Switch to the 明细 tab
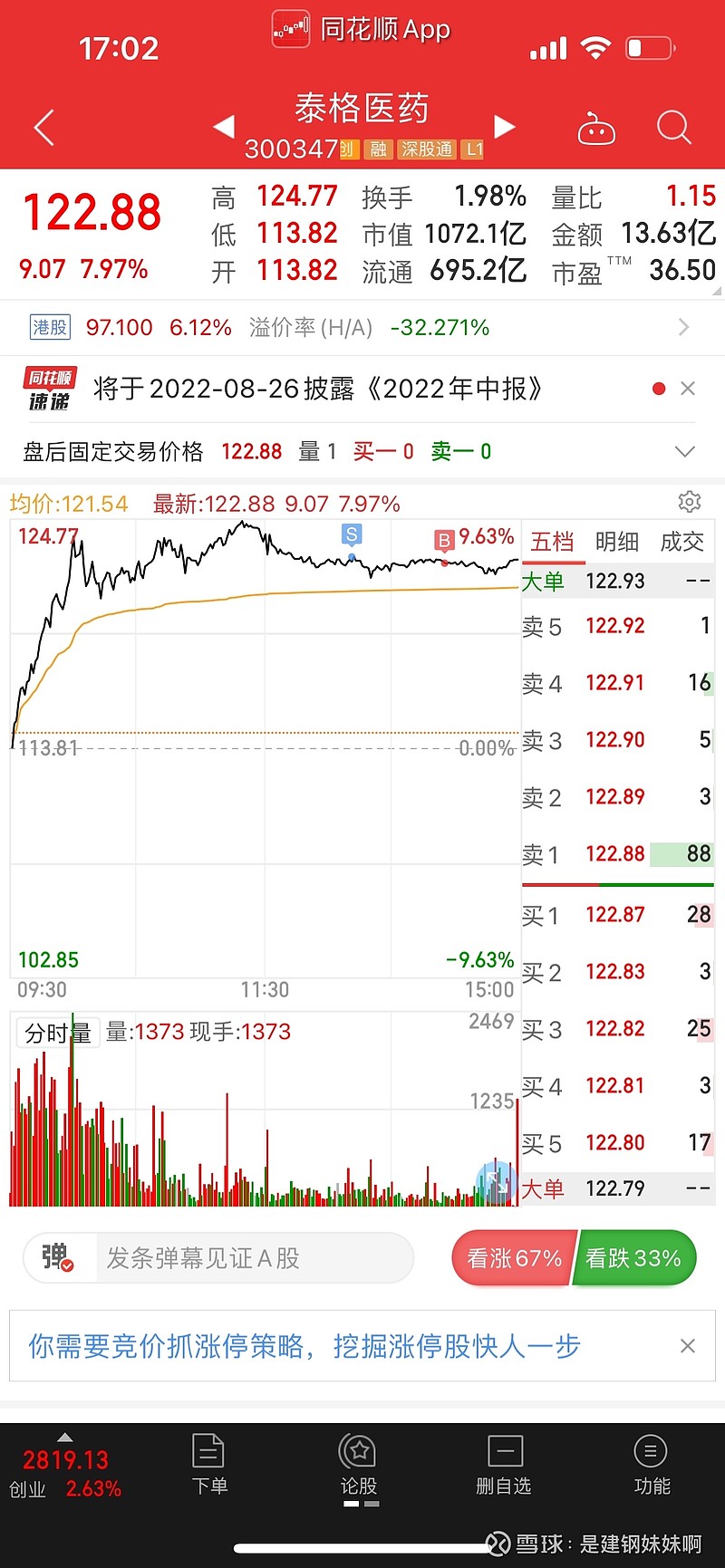The image size is (725, 1568). (617, 542)
